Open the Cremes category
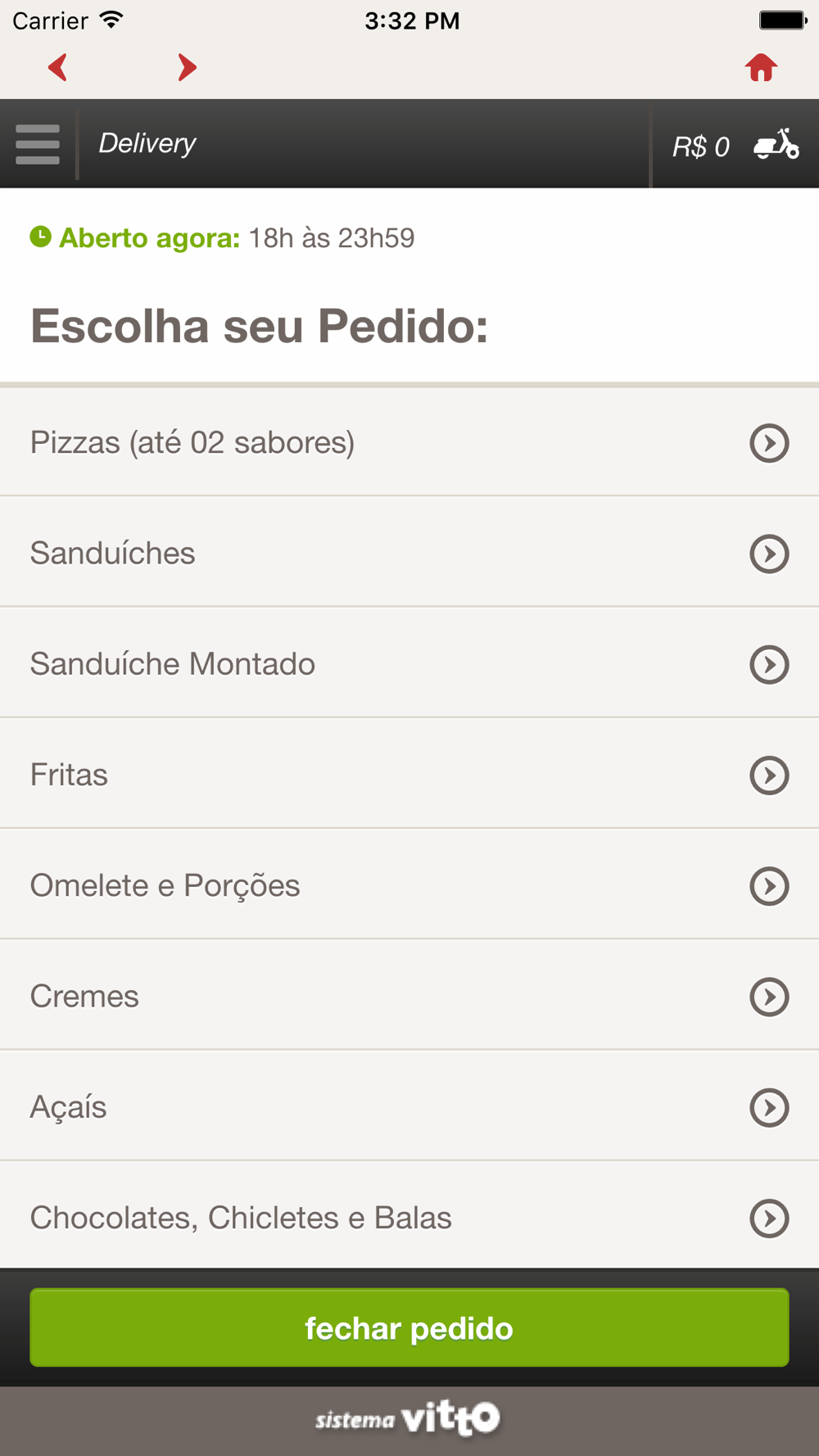The image size is (819, 1456). [409, 996]
